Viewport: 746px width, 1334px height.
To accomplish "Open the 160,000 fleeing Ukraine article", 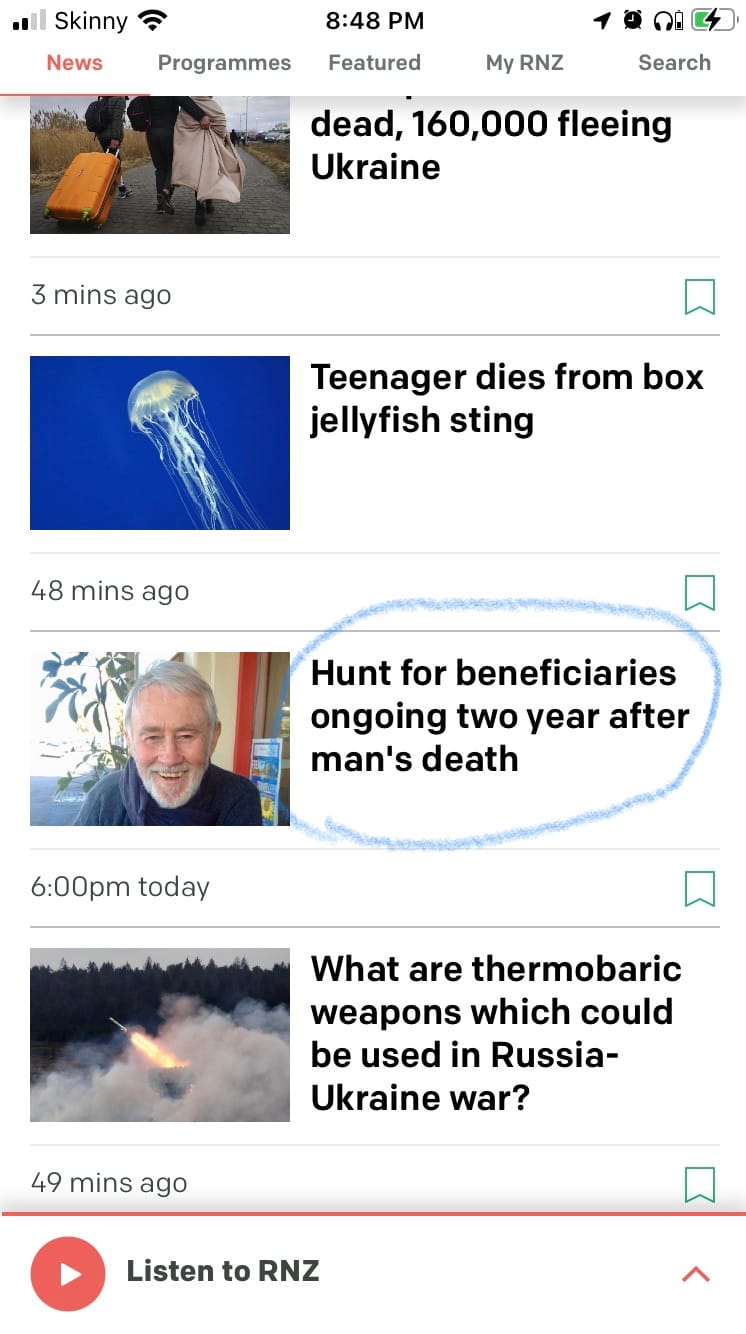I will [490, 146].
